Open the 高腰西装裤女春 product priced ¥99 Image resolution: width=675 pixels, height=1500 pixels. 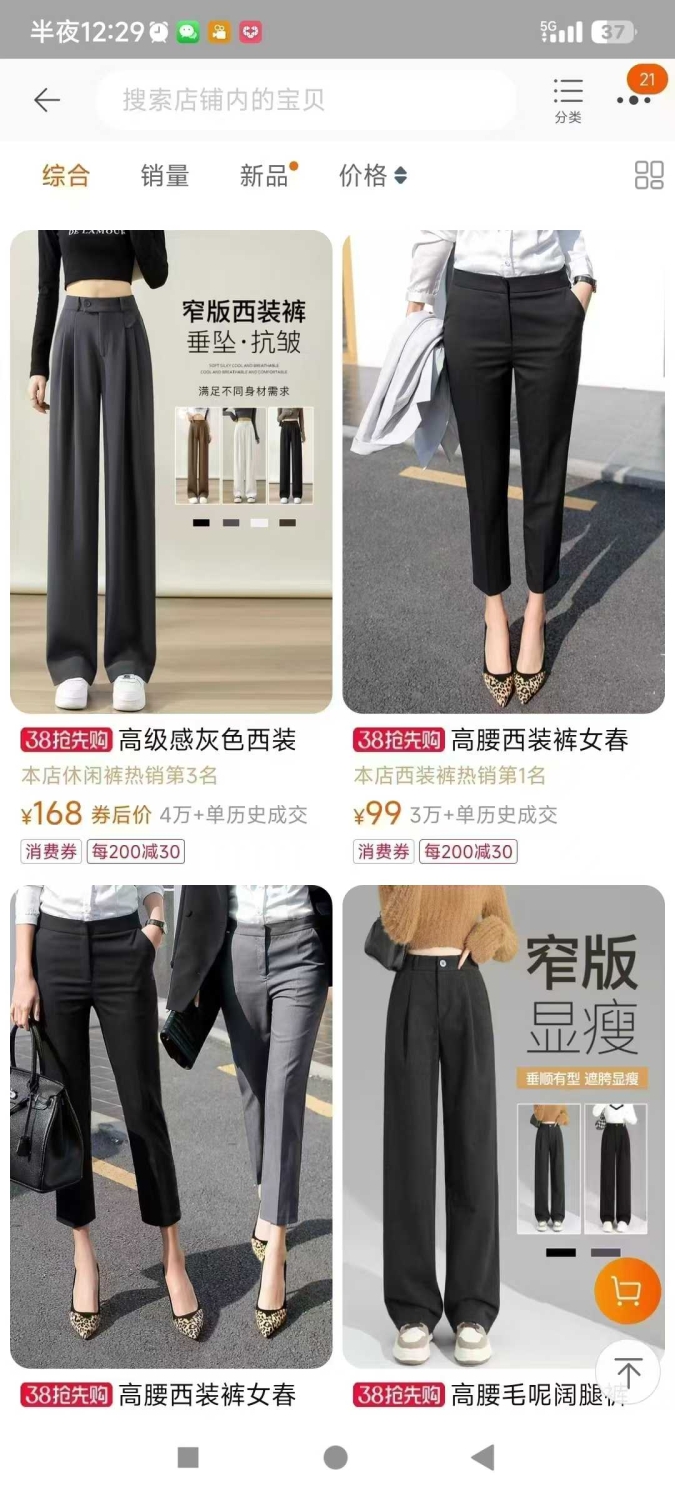pyautogui.click(x=503, y=547)
